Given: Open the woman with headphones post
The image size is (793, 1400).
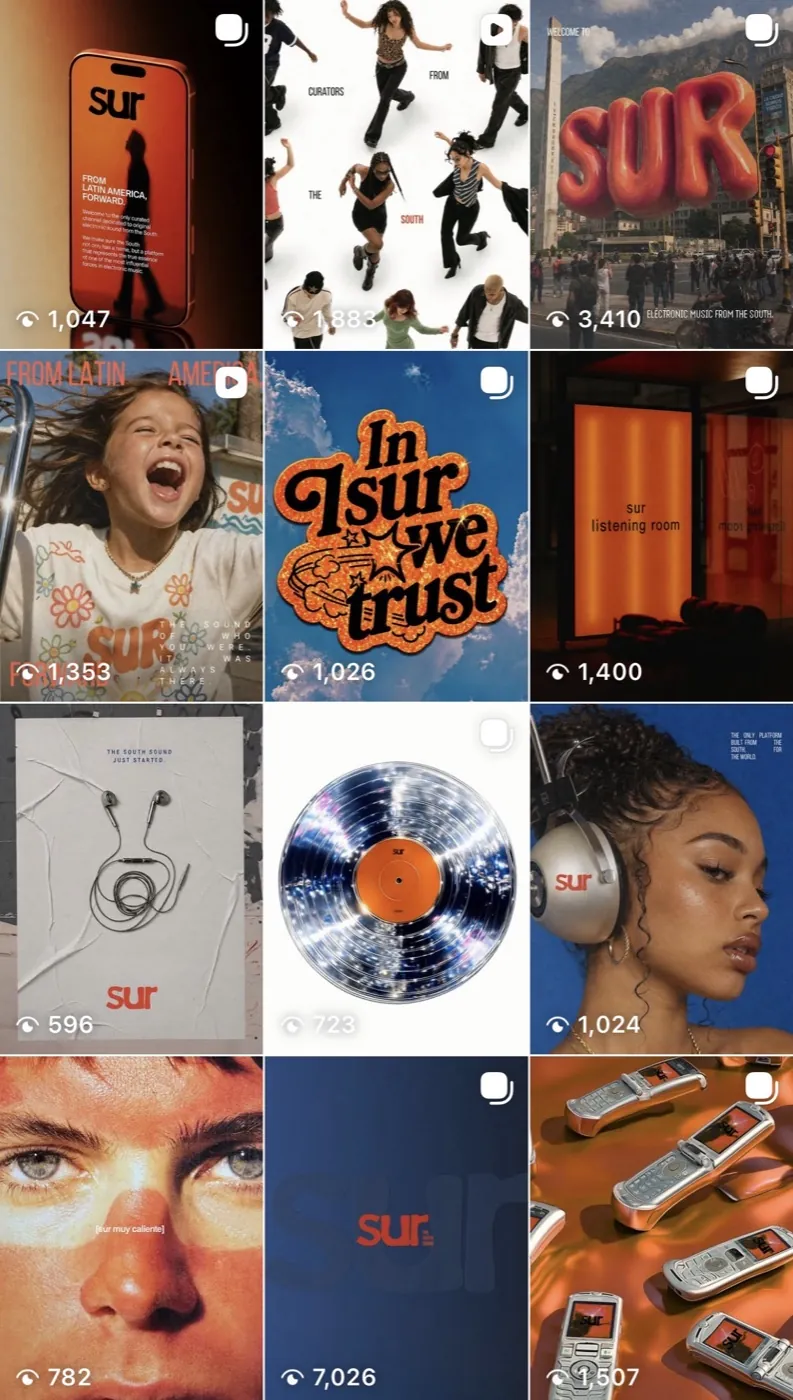Looking at the screenshot, I should (662, 879).
